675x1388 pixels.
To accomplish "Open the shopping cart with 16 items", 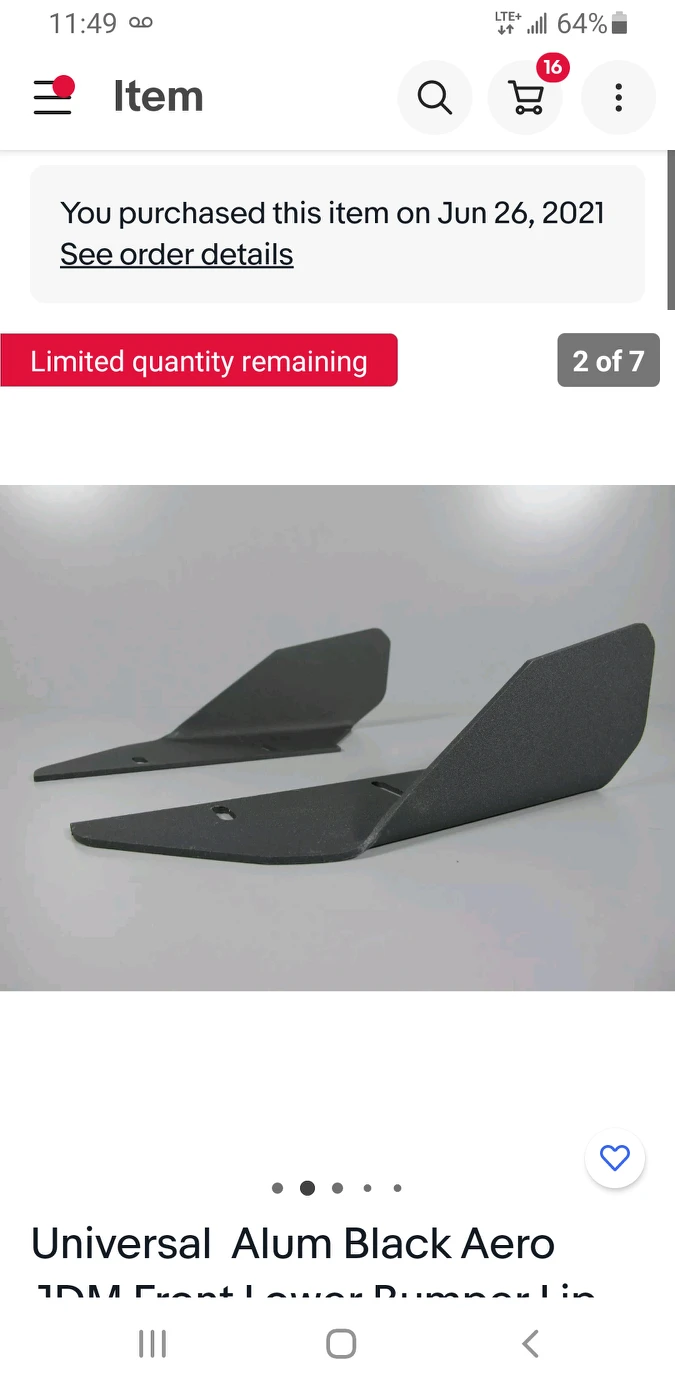I will pos(526,98).
